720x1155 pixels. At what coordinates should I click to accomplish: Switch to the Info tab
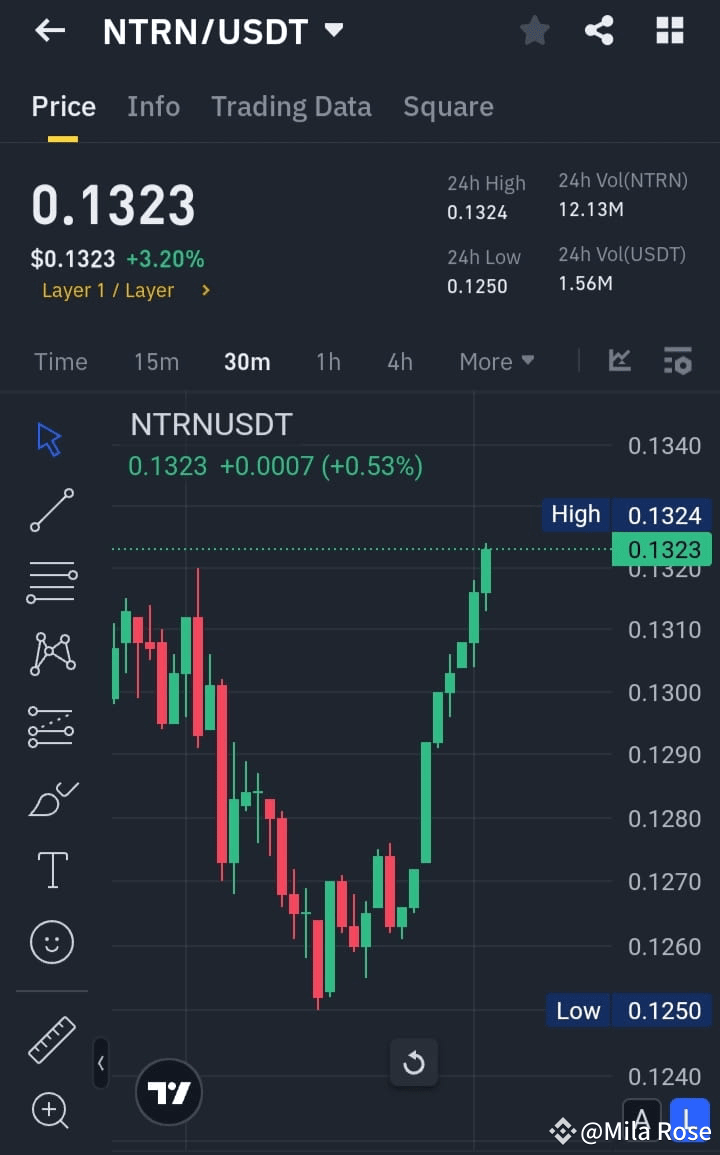click(153, 106)
